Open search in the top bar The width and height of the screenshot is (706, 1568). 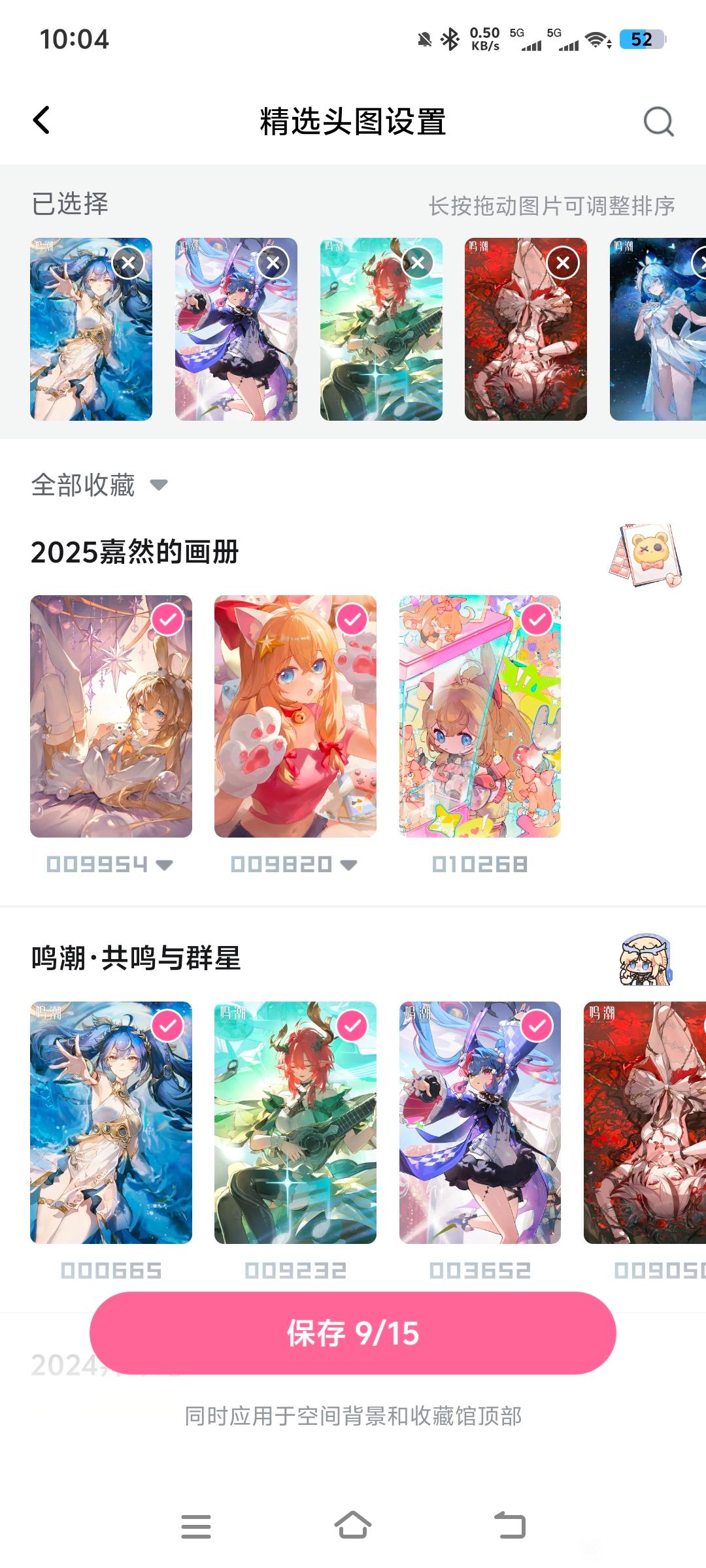658,122
